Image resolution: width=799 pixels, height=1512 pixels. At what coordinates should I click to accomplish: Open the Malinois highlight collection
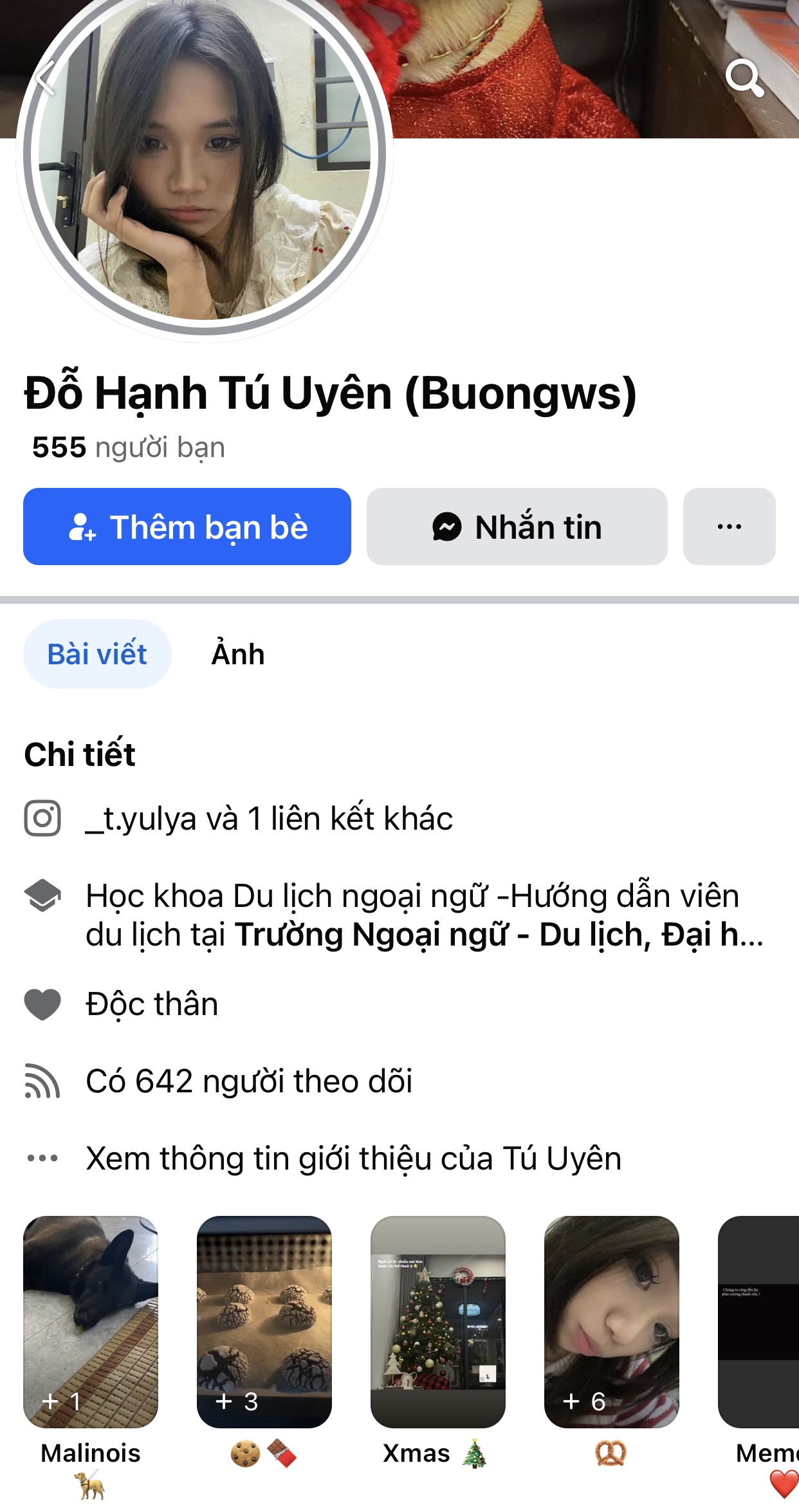click(x=91, y=1322)
